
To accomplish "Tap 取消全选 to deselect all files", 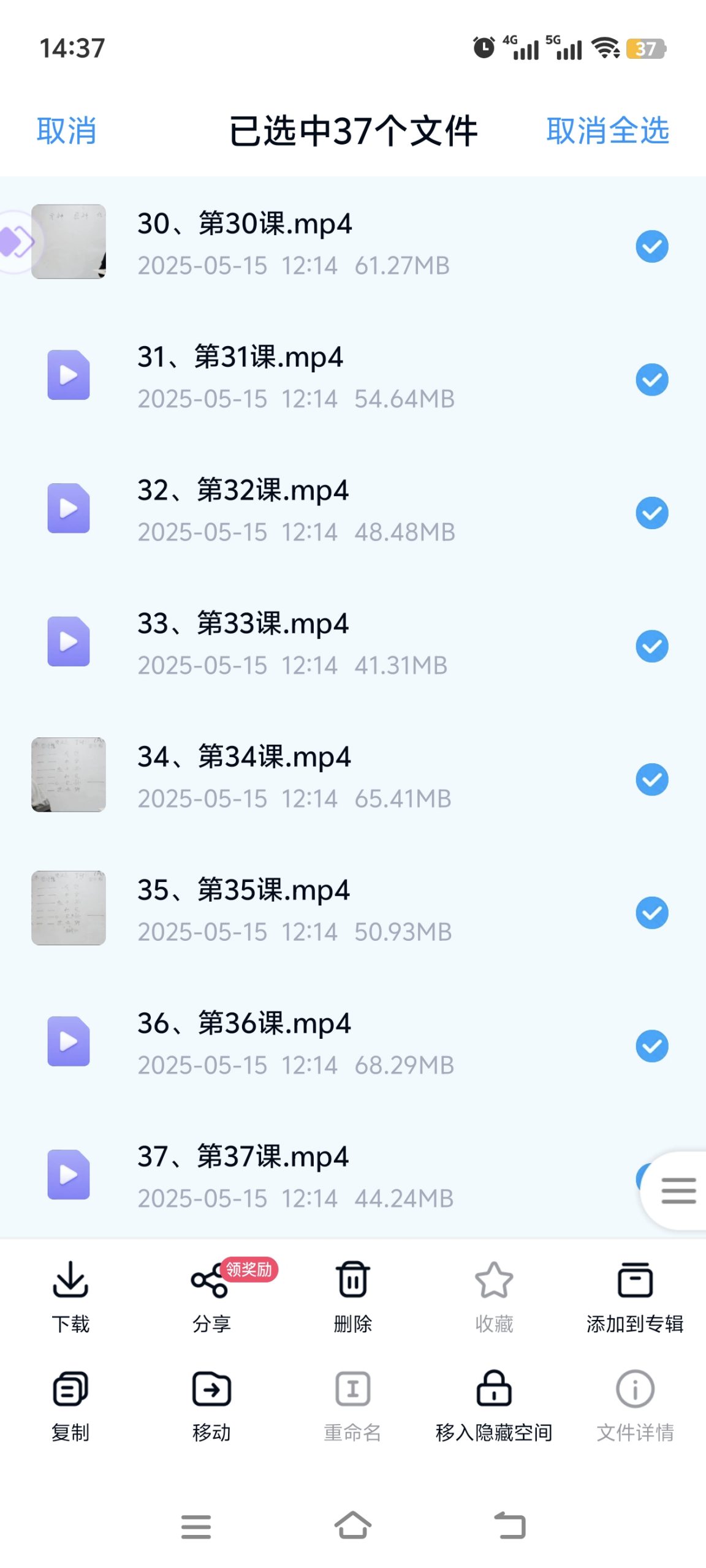I will coord(607,131).
